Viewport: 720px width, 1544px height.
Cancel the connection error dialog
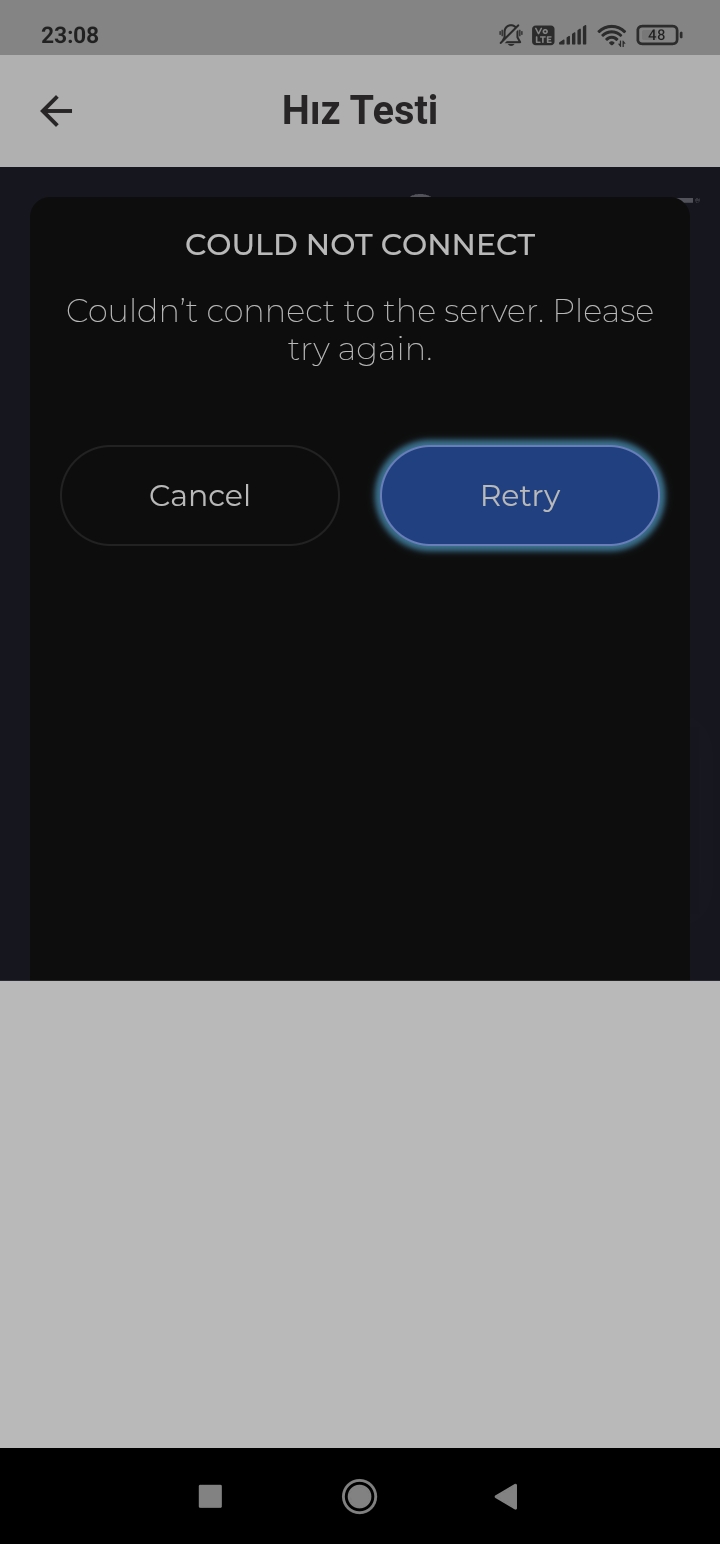[x=200, y=495]
